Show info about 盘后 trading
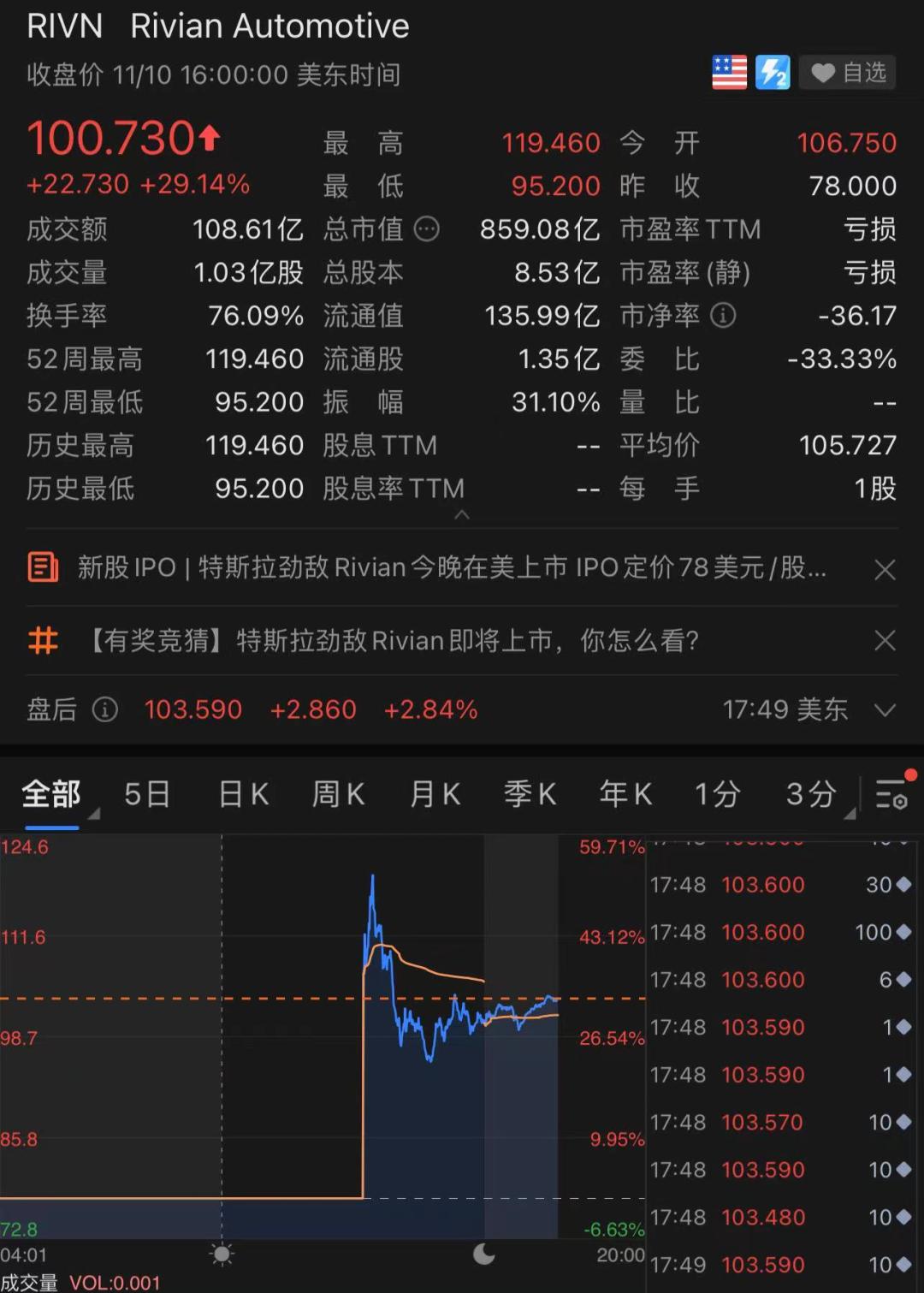924x1293 pixels. click(x=105, y=709)
